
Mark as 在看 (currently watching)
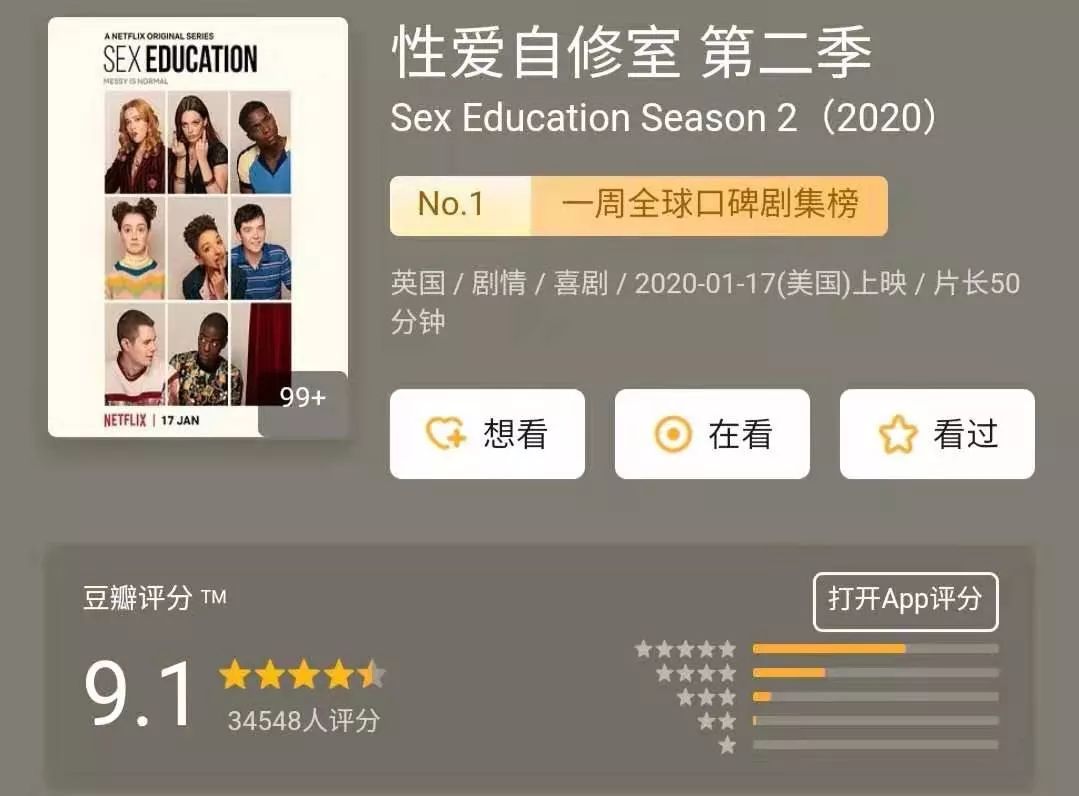[712, 434]
